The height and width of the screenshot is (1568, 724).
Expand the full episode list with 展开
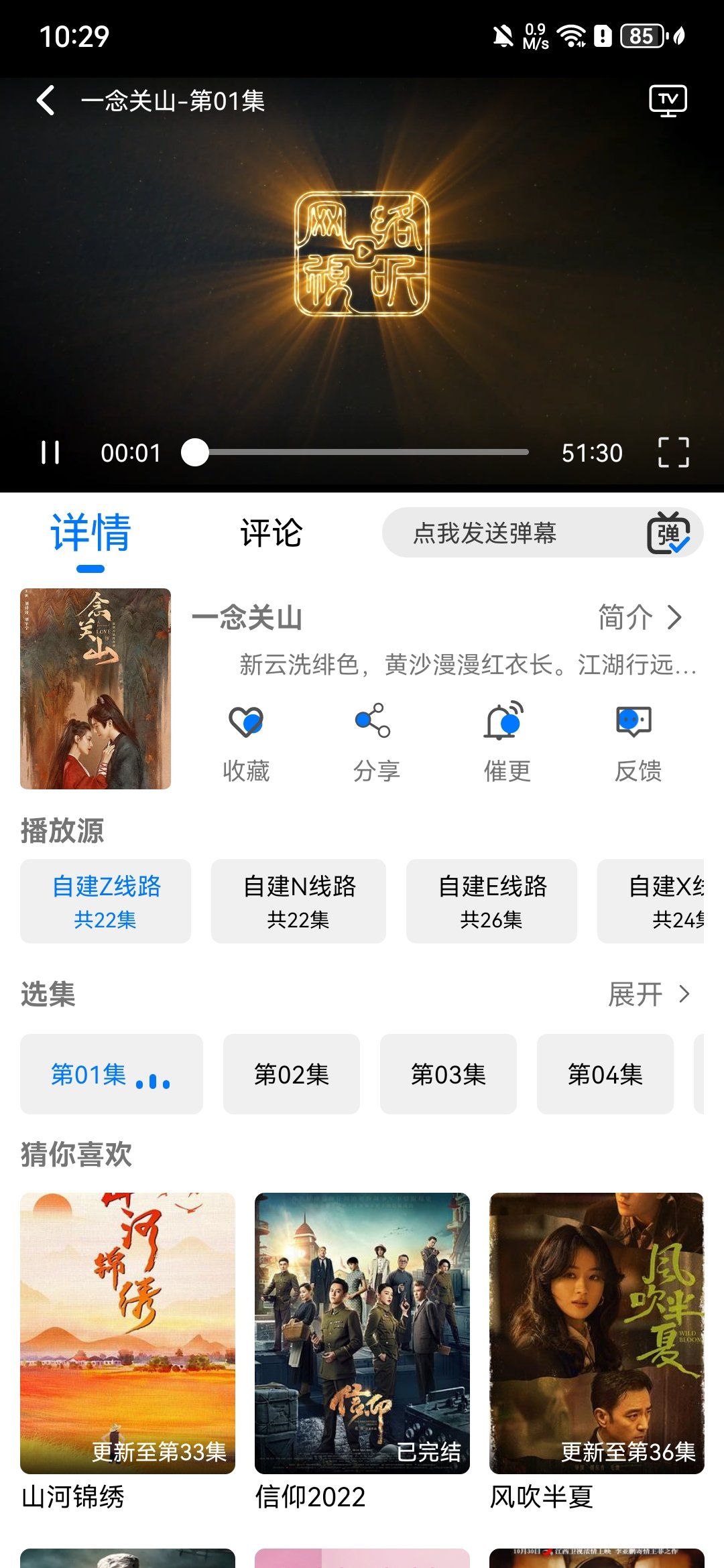click(648, 994)
